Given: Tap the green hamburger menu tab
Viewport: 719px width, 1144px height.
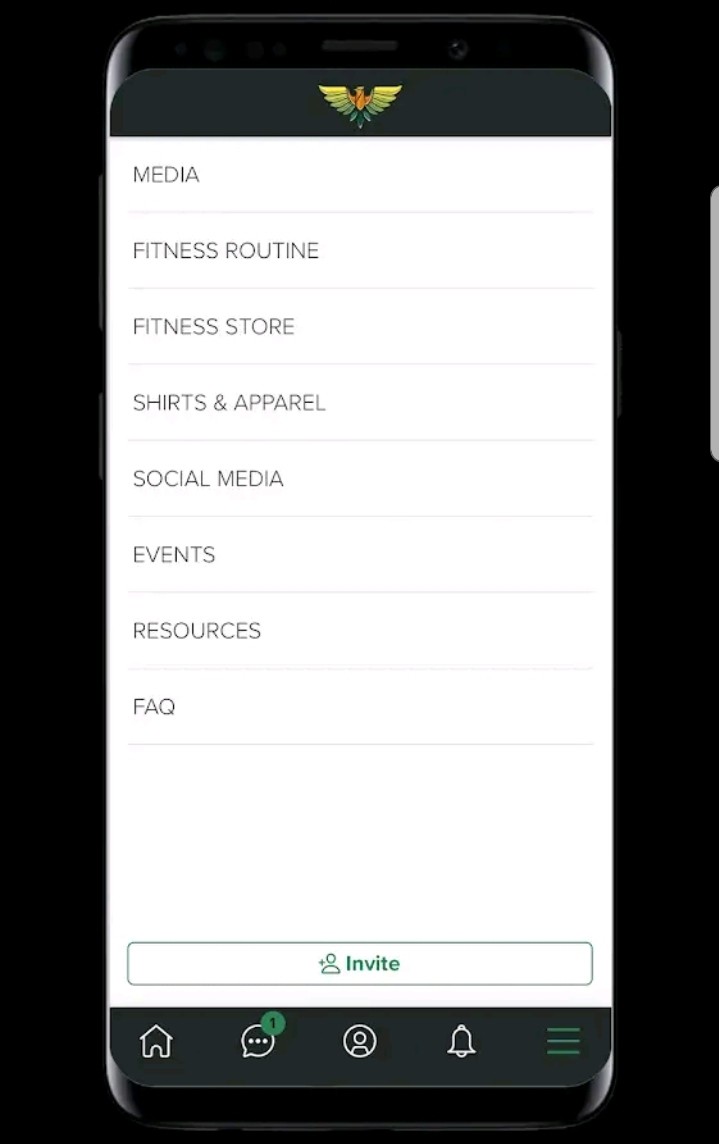Looking at the screenshot, I should pos(563,1041).
